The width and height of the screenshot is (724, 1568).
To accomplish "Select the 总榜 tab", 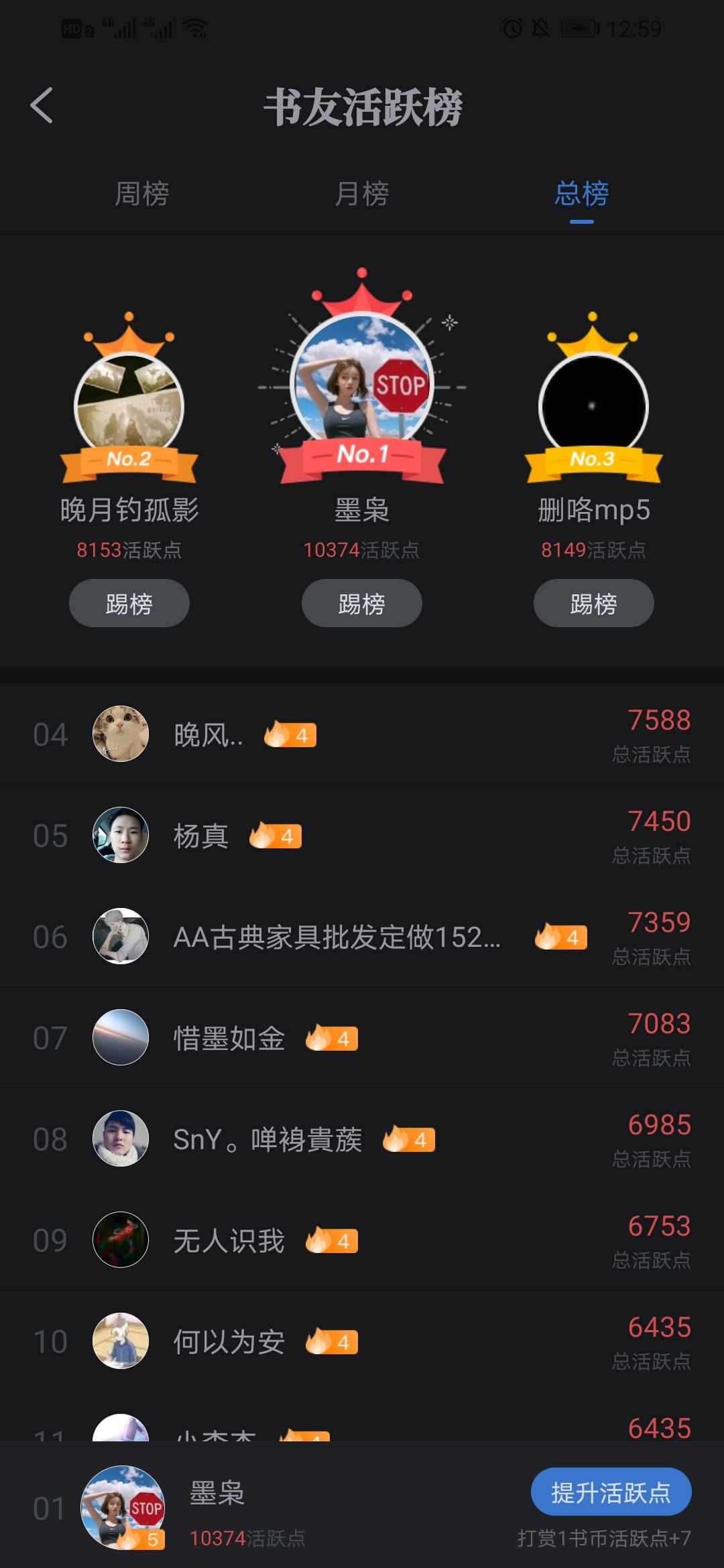I will pos(581,194).
